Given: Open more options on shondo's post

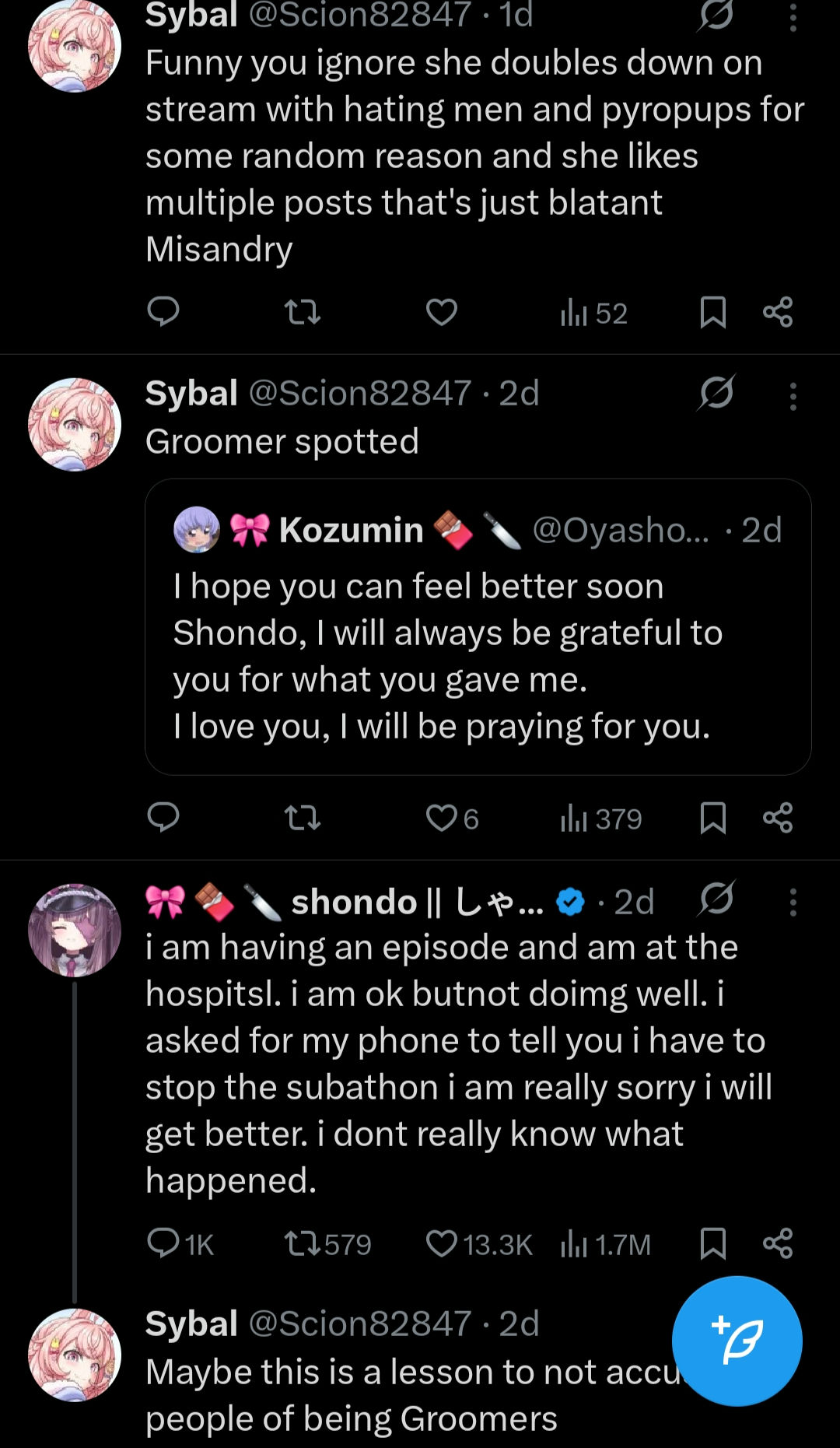Looking at the screenshot, I should (x=793, y=902).
